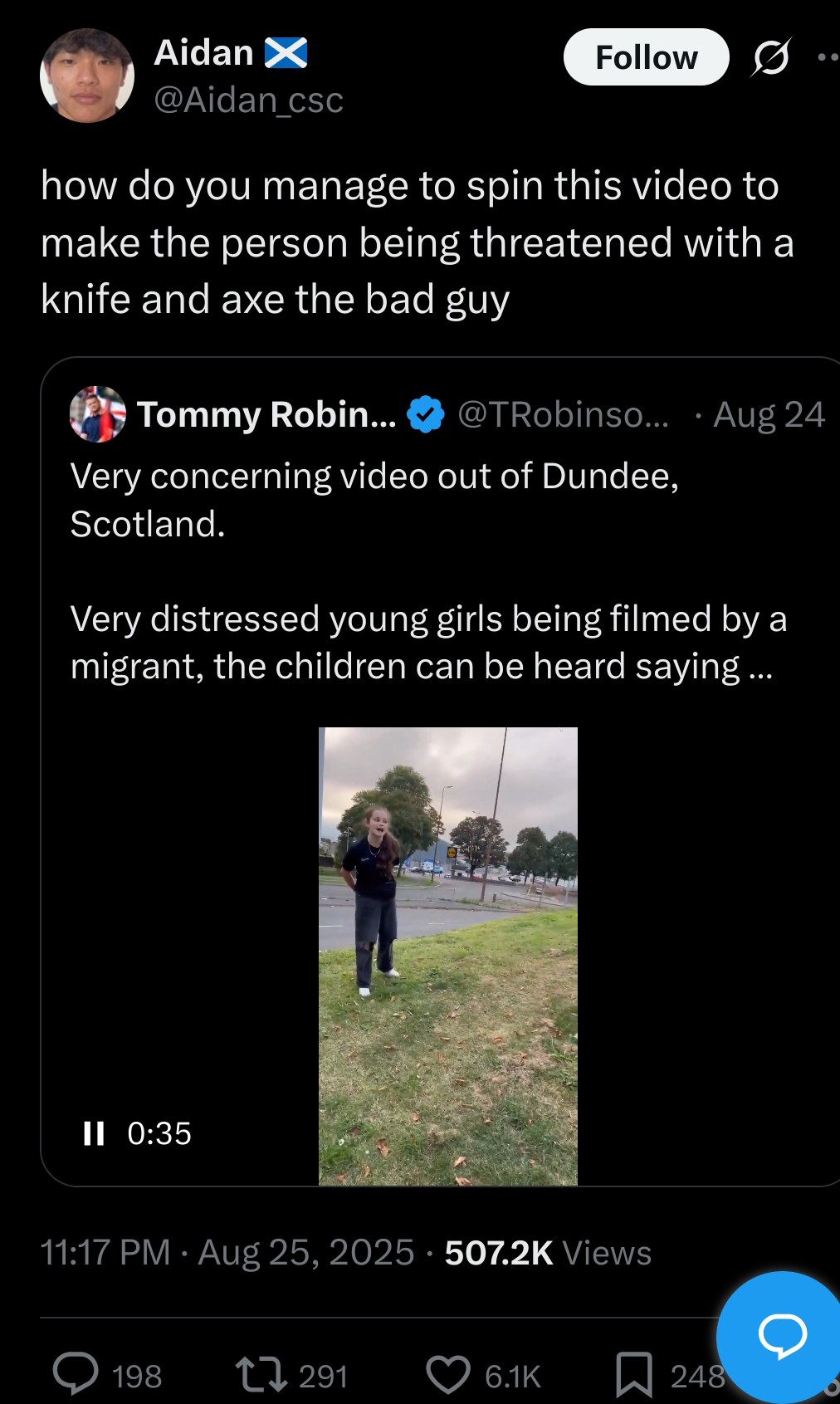840x1404 pixels.
Task: Bookmark Aidan's post
Action: pyautogui.click(x=634, y=1374)
